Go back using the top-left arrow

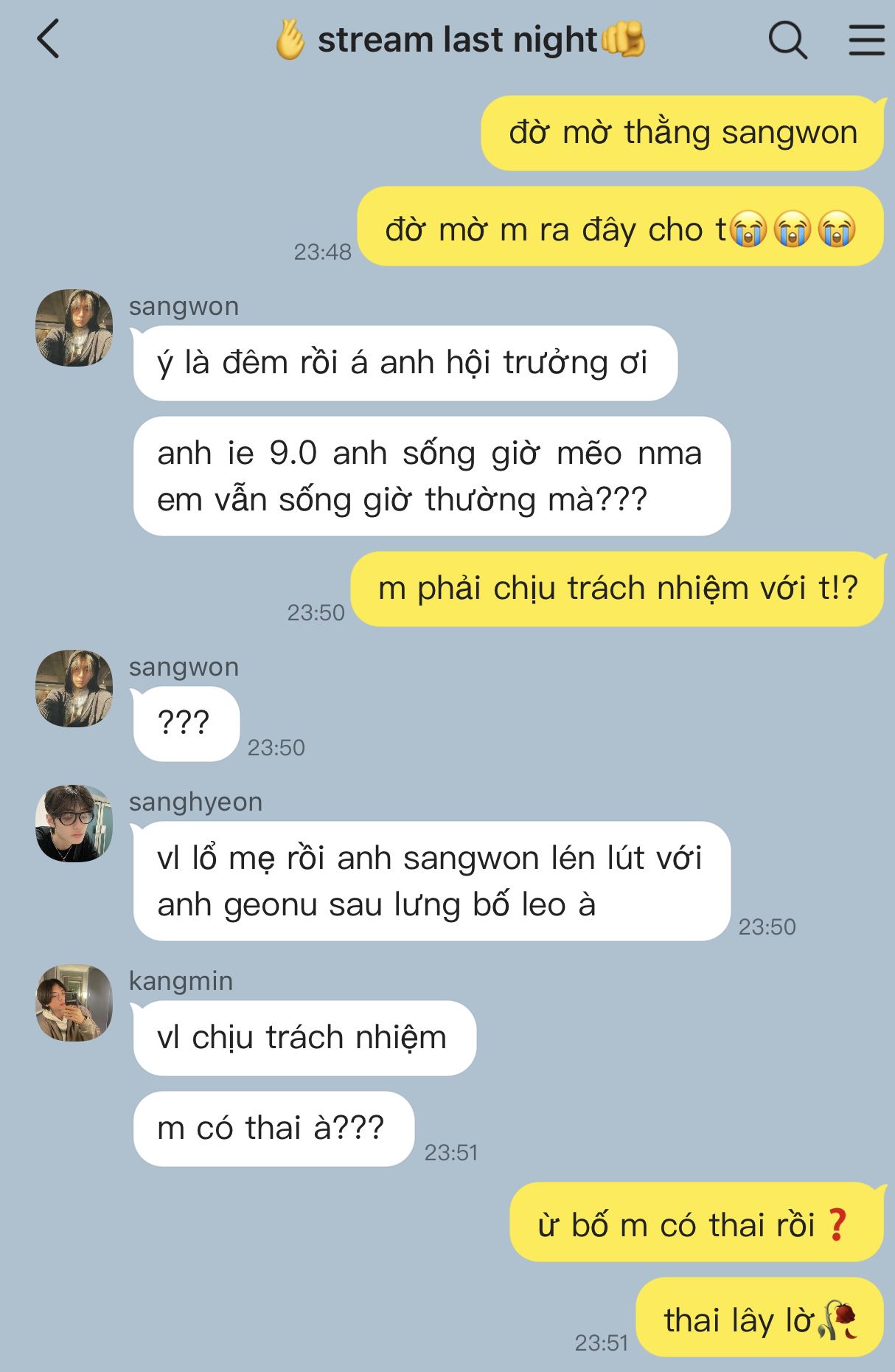(x=49, y=40)
